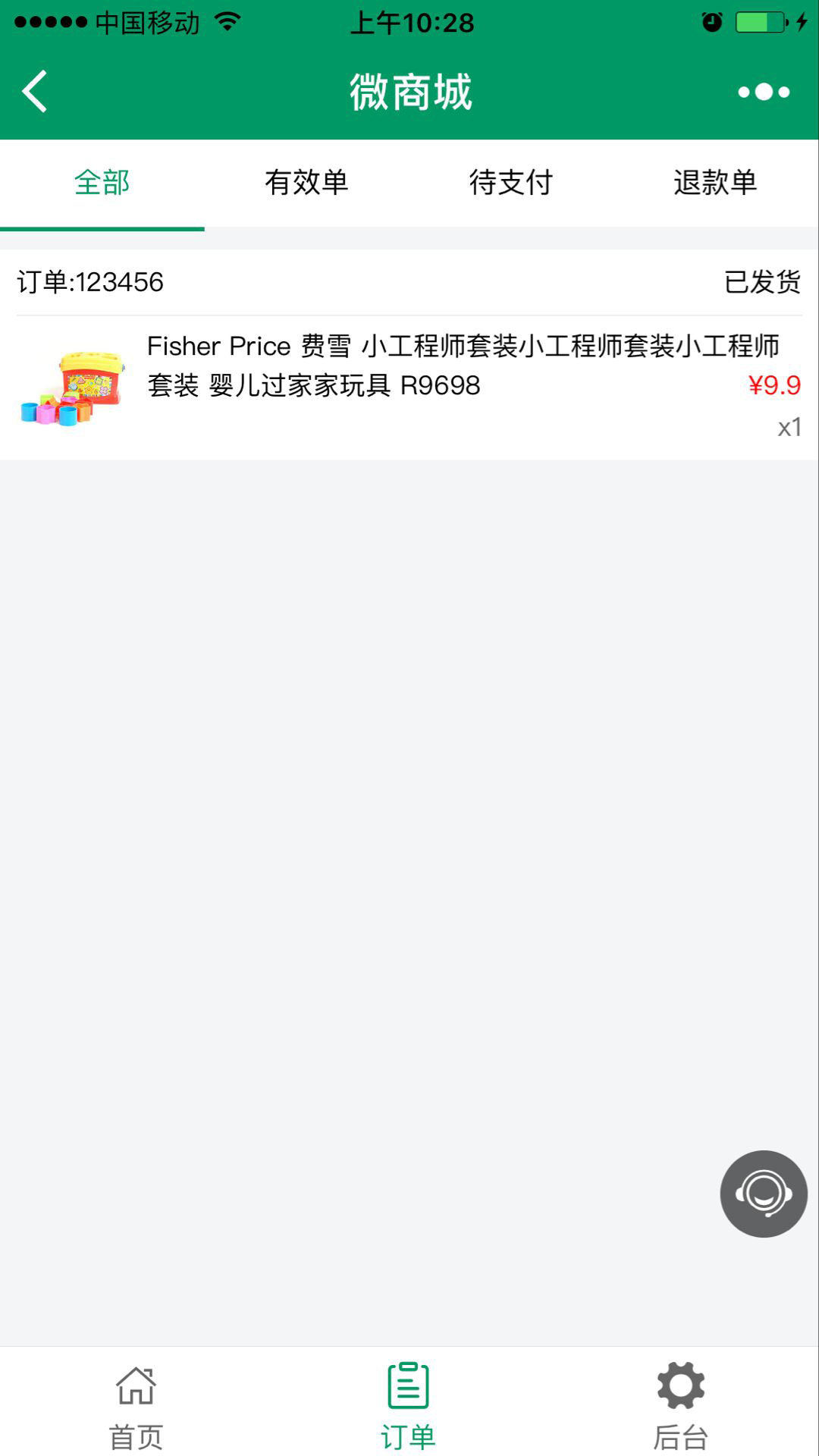View the 退款单 refund orders tab

715,183
